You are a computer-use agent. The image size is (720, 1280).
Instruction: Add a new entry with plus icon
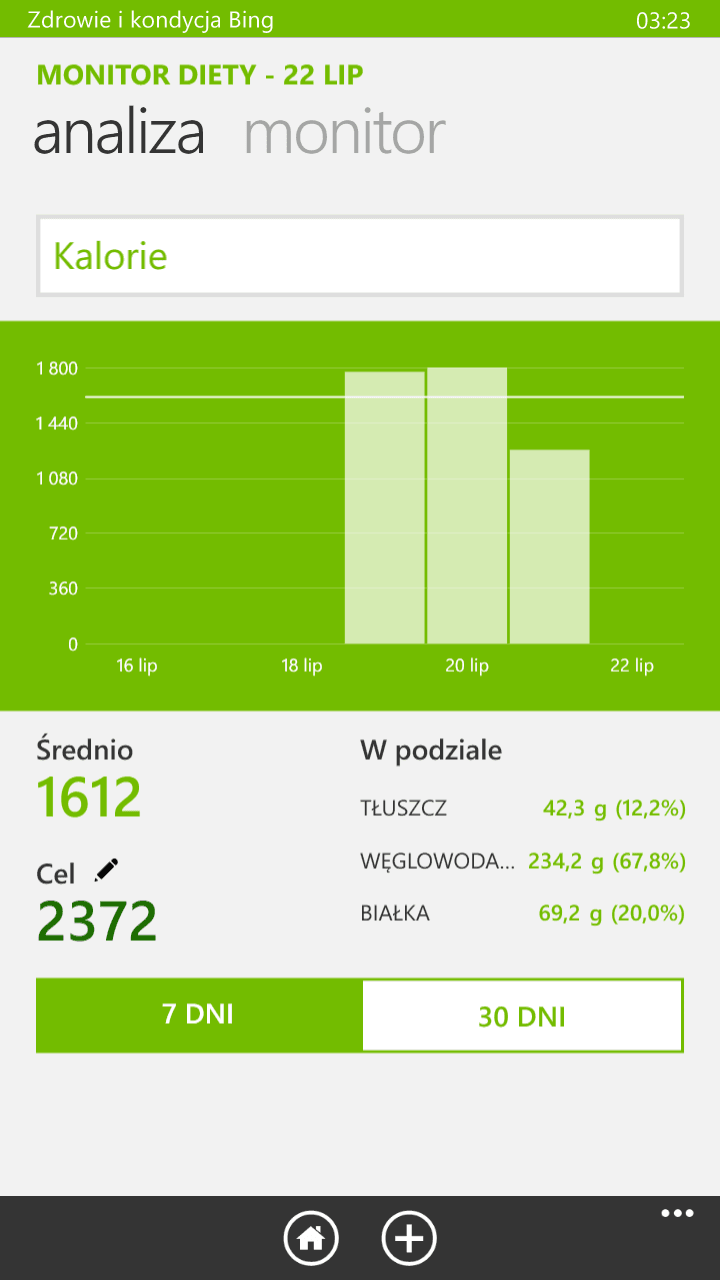[409, 1238]
